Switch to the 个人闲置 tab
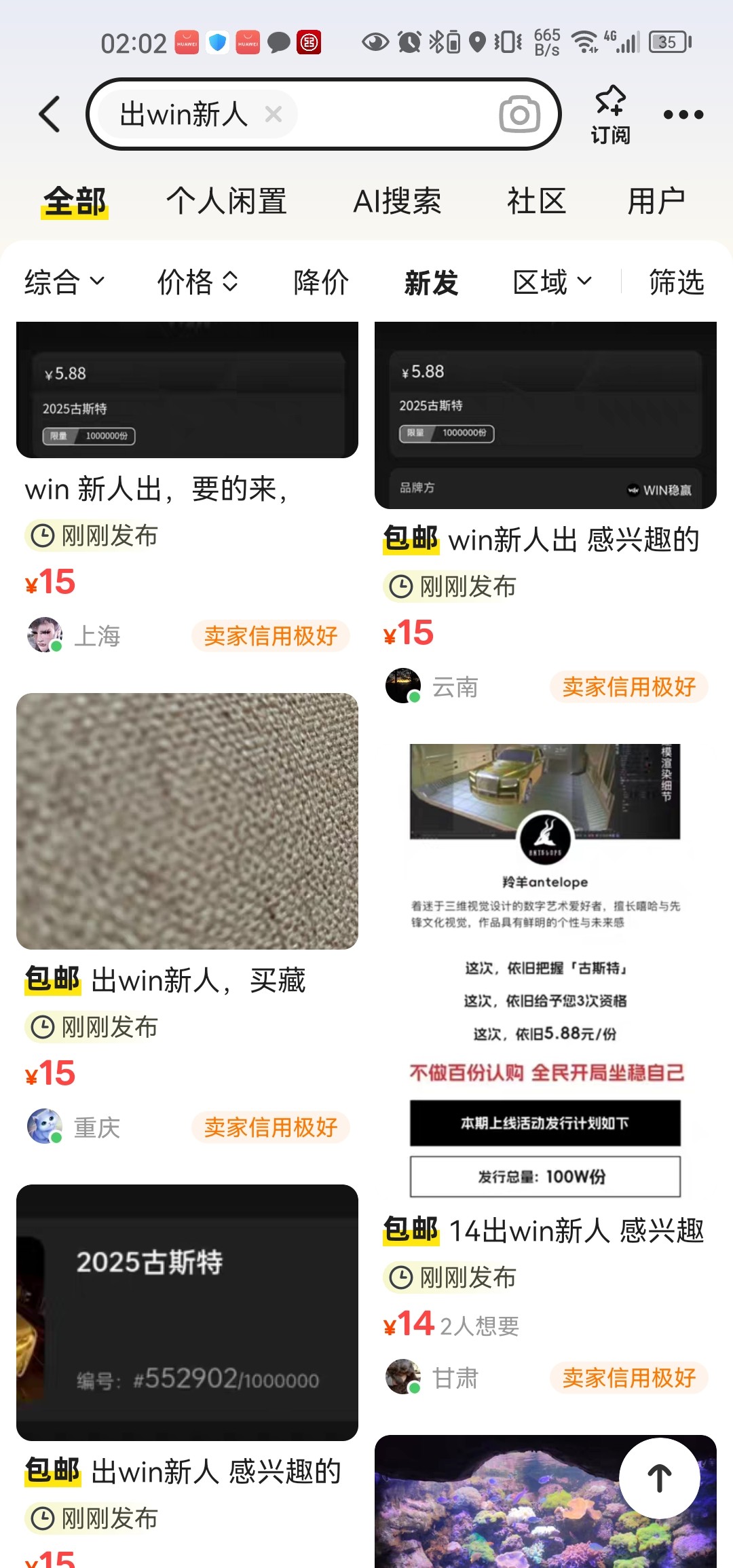 click(x=227, y=202)
